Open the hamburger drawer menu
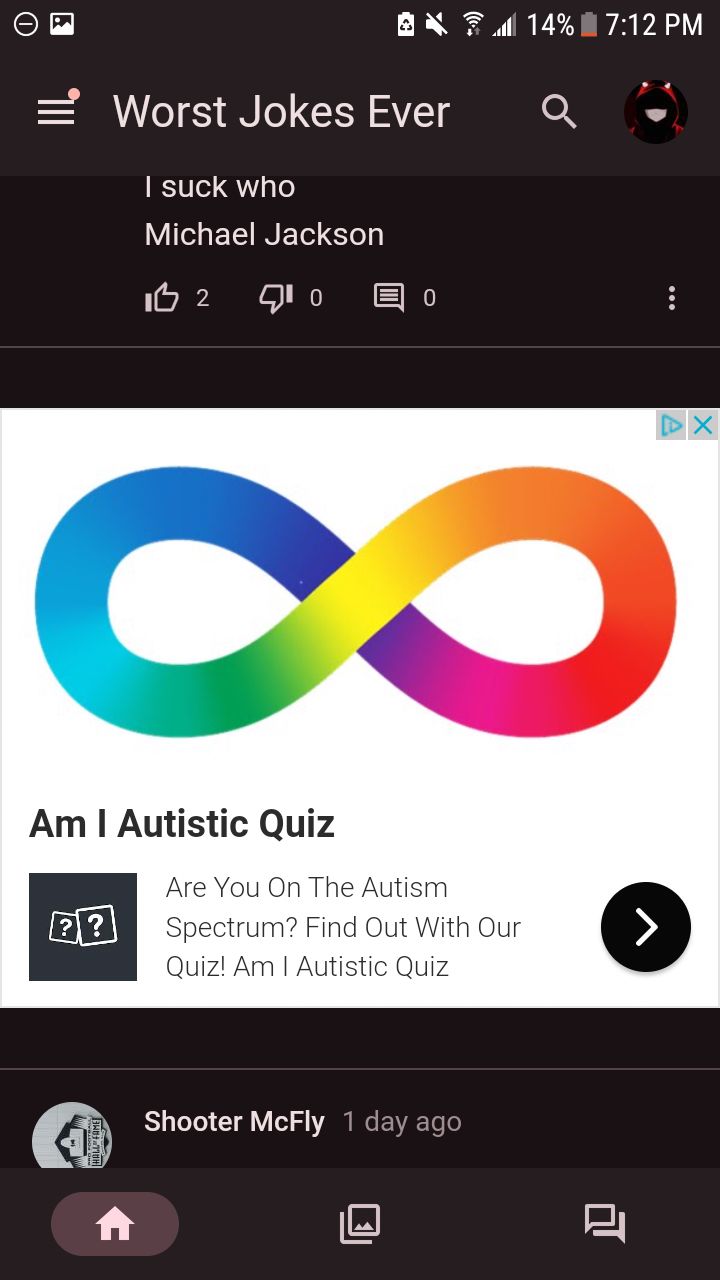The height and width of the screenshot is (1280, 720). (x=56, y=112)
